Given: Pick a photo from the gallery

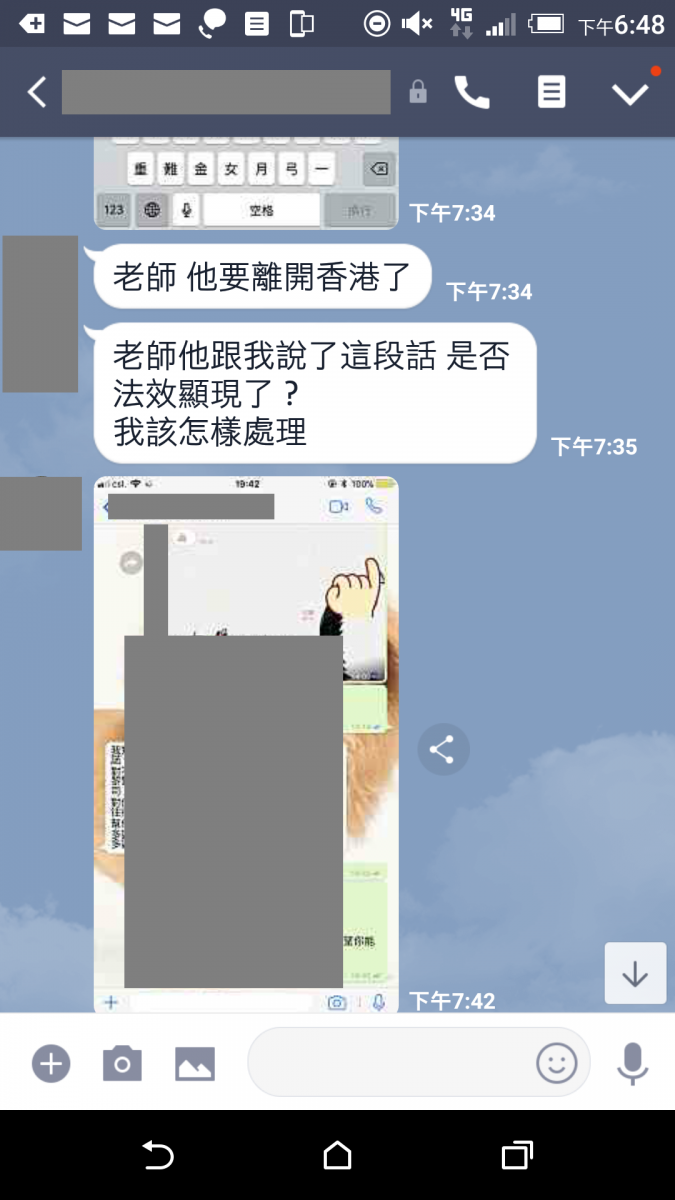Looking at the screenshot, I should 195,1063.
